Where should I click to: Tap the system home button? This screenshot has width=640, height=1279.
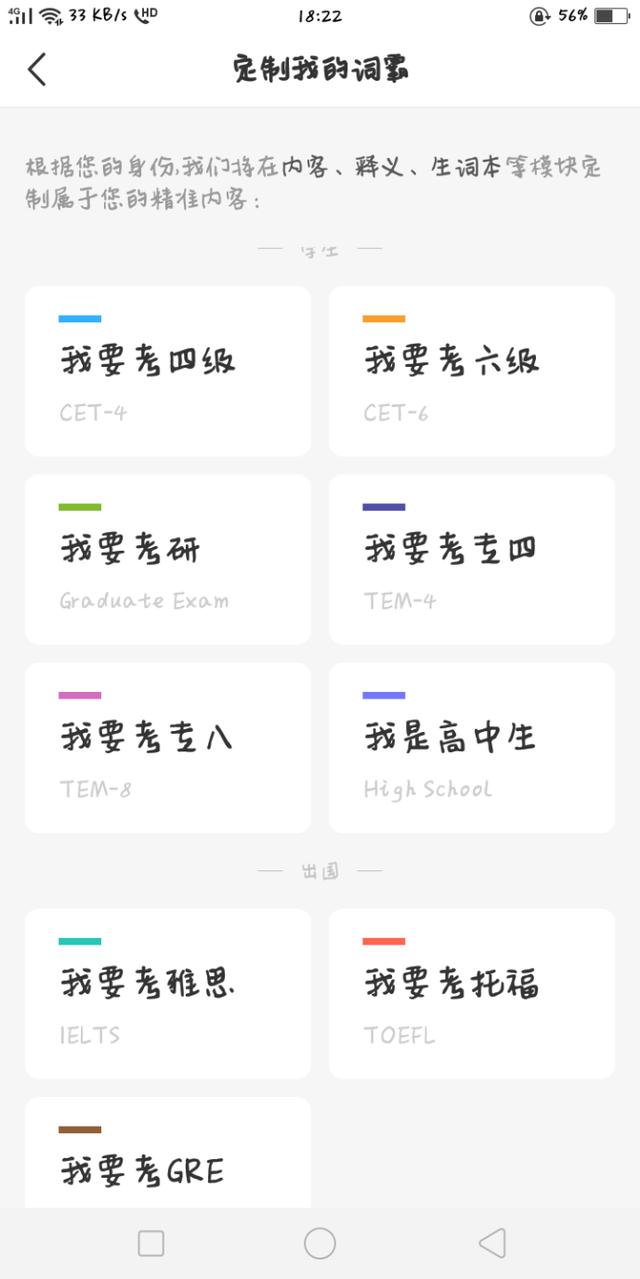(x=320, y=1243)
